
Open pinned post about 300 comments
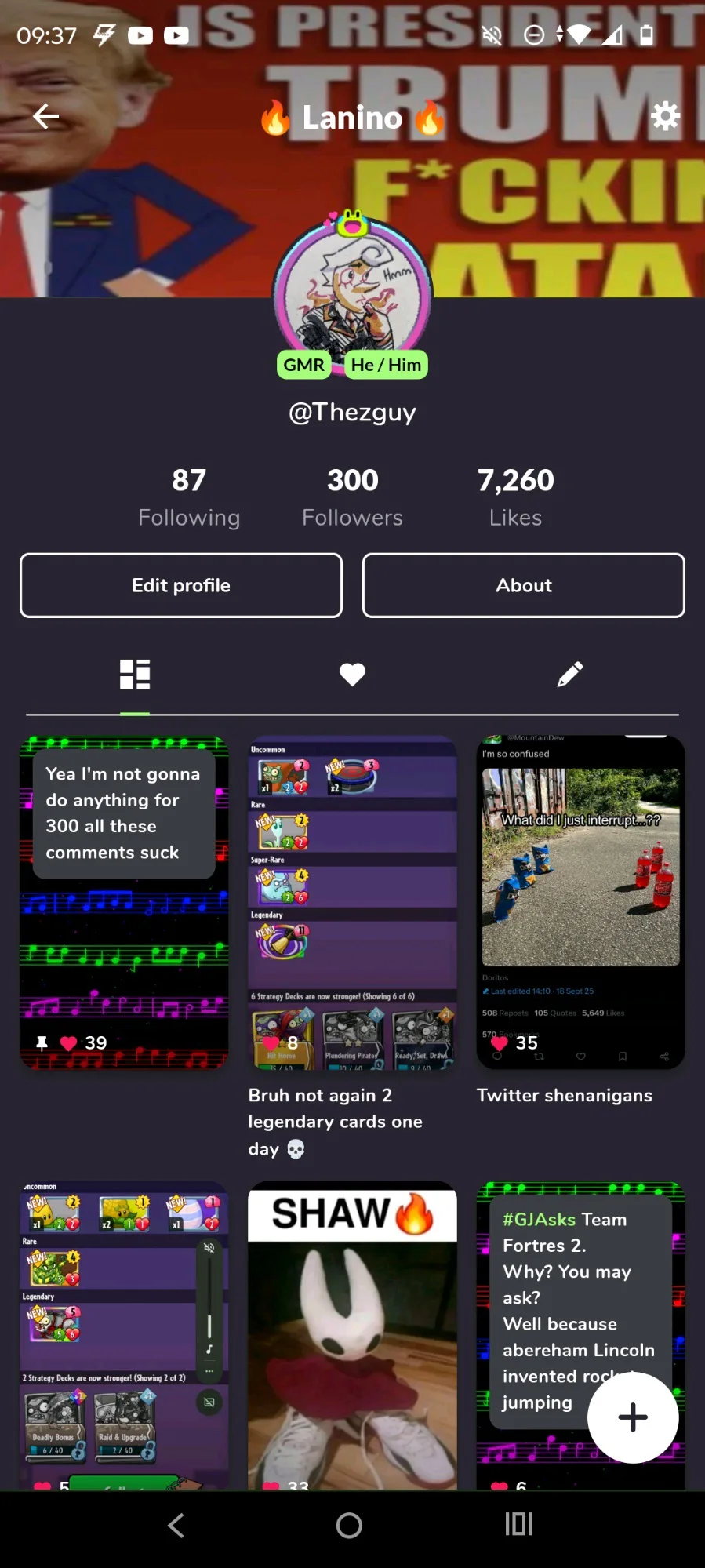pos(124,902)
